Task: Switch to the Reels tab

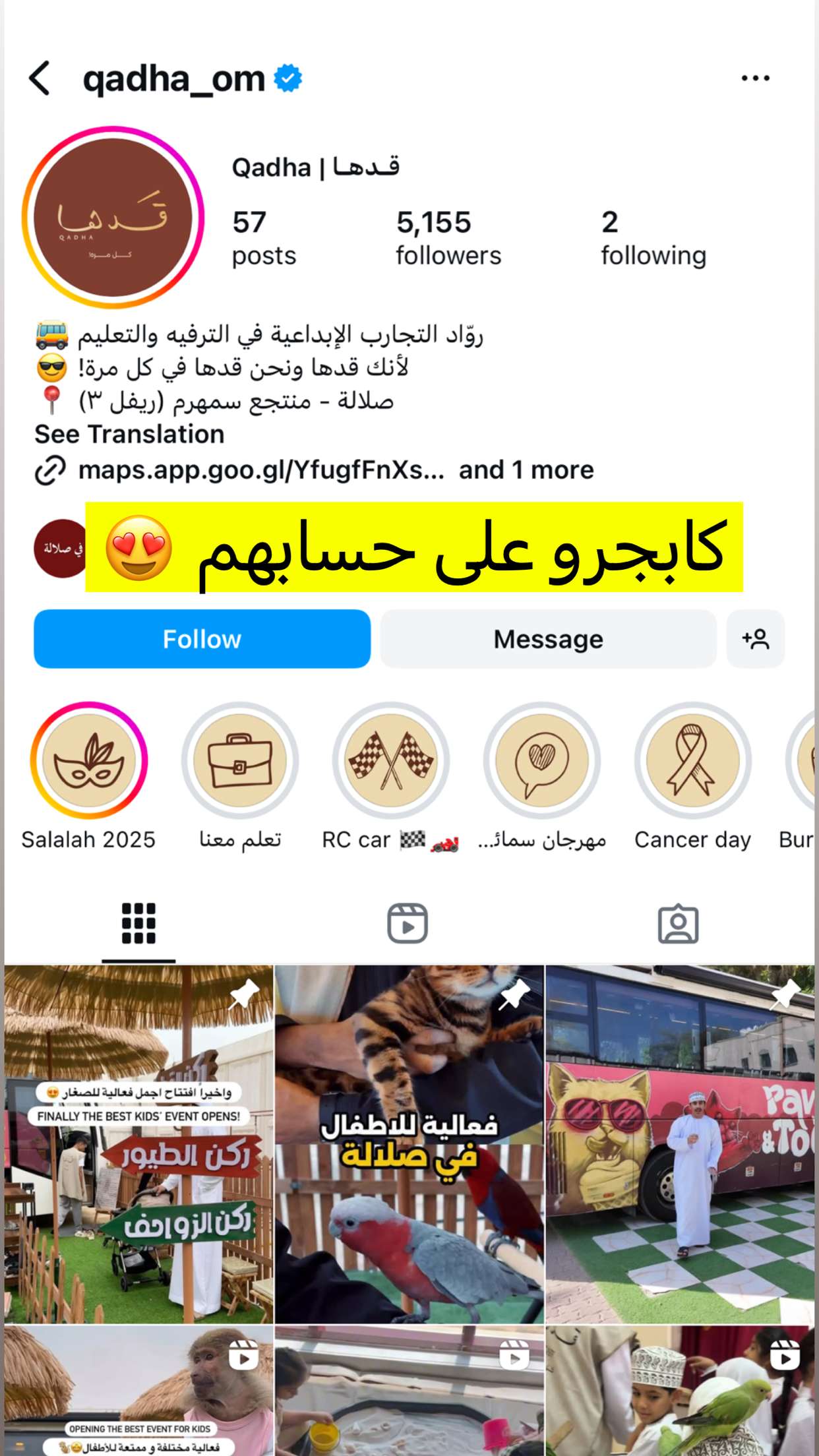Action: (408, 923)
